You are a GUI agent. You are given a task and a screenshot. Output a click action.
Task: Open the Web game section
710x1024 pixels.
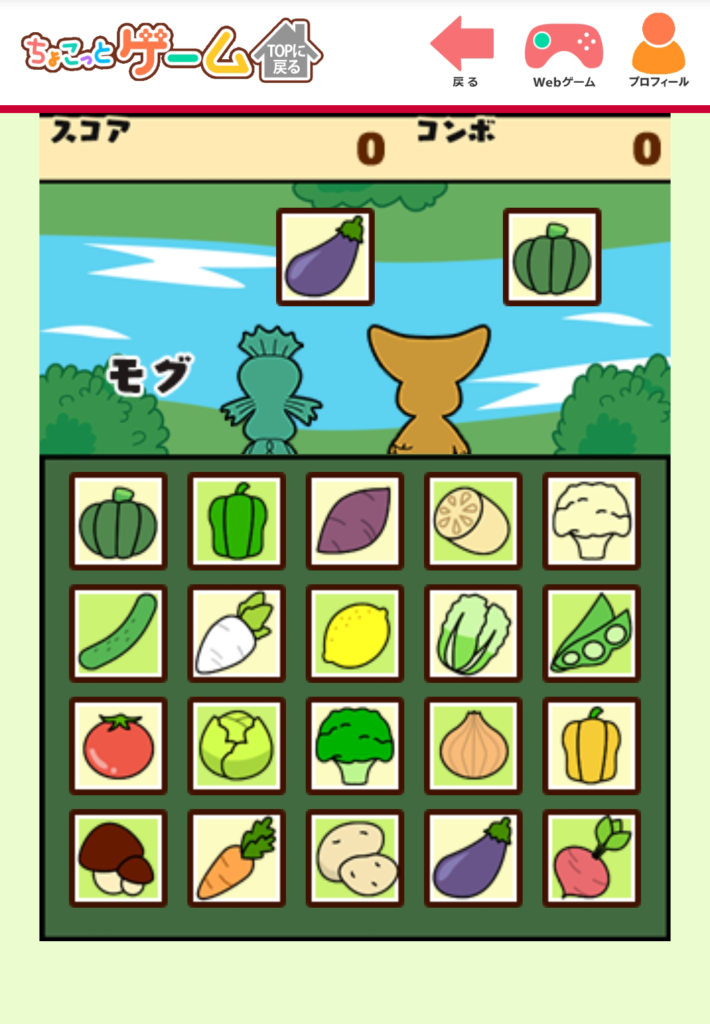(x=564, y=52)
